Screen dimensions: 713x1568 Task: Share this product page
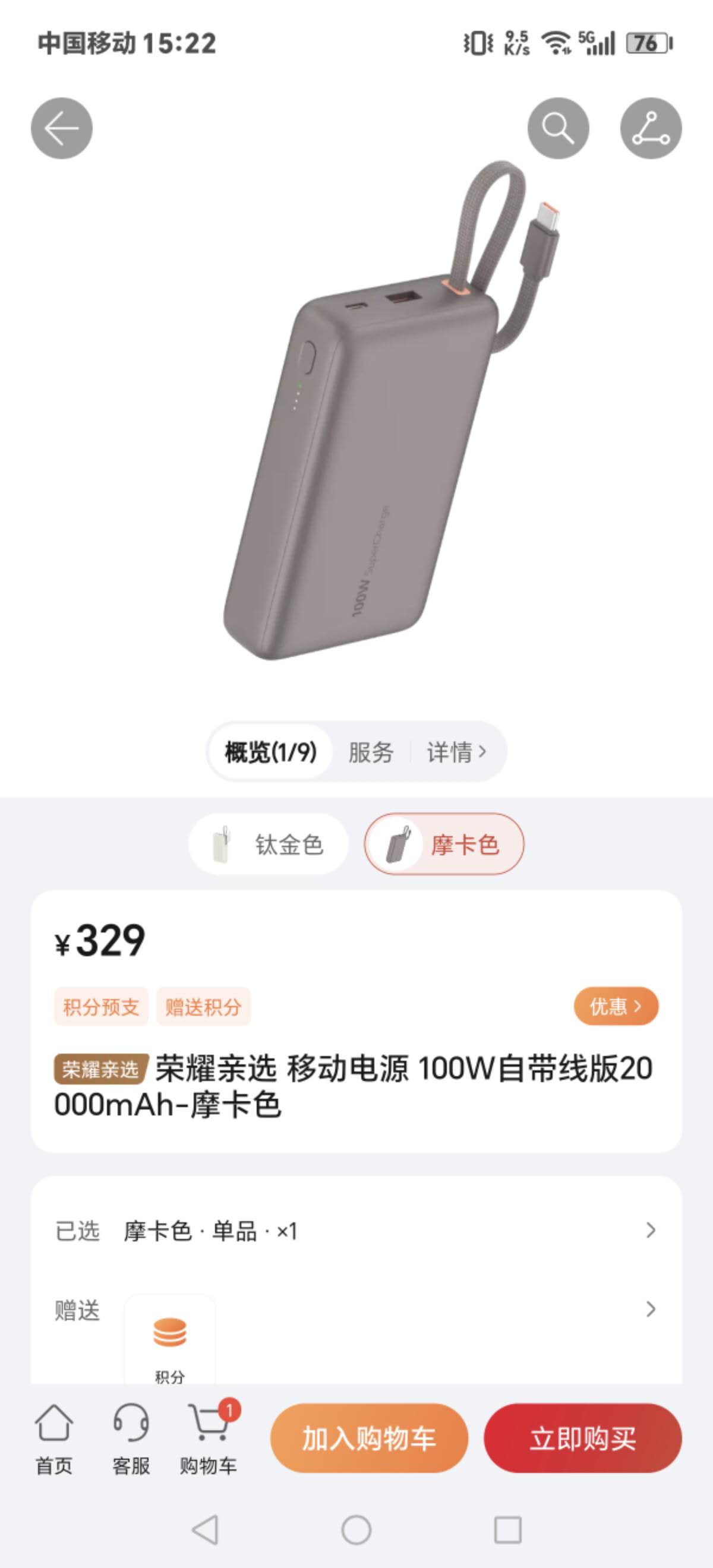pyautogui.click(x=650, y=128)
